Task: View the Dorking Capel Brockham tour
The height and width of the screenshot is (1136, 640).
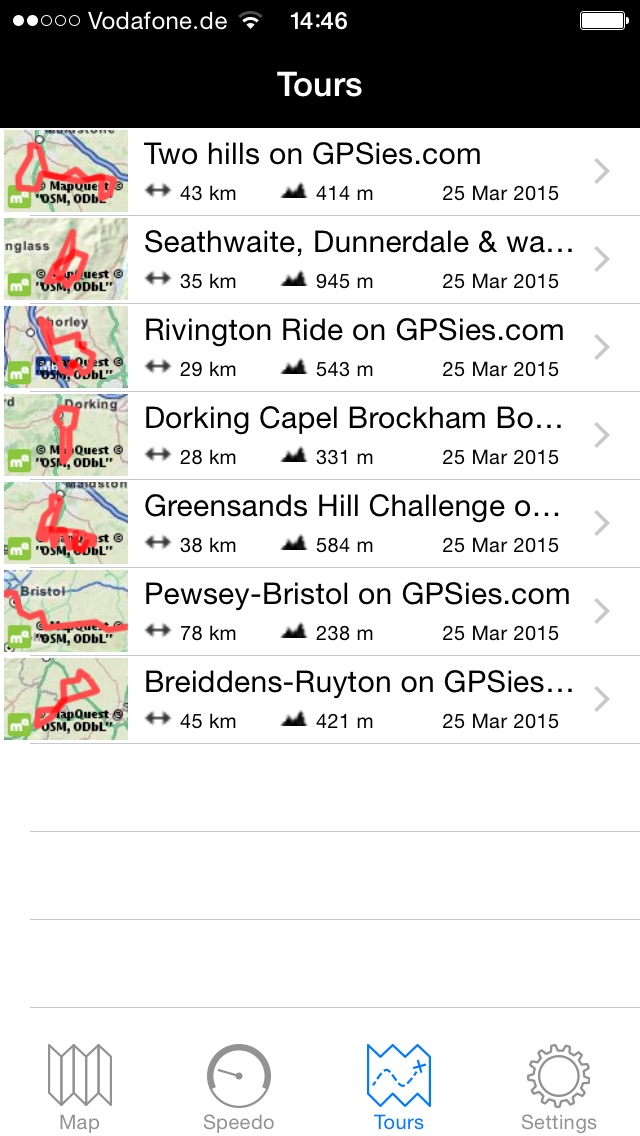Action: click(x=320, y=435)
